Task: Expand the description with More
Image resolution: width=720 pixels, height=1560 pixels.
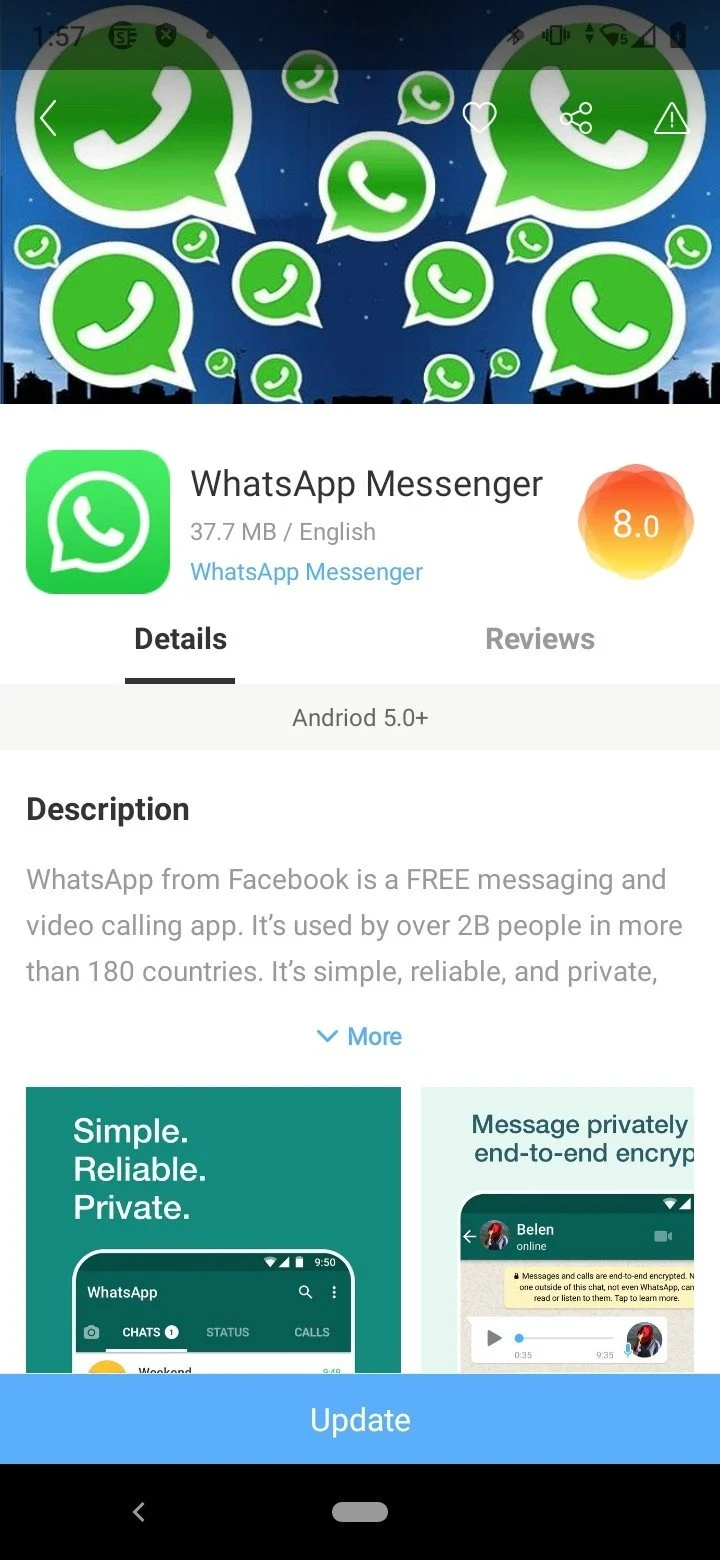Action: 360,1037
